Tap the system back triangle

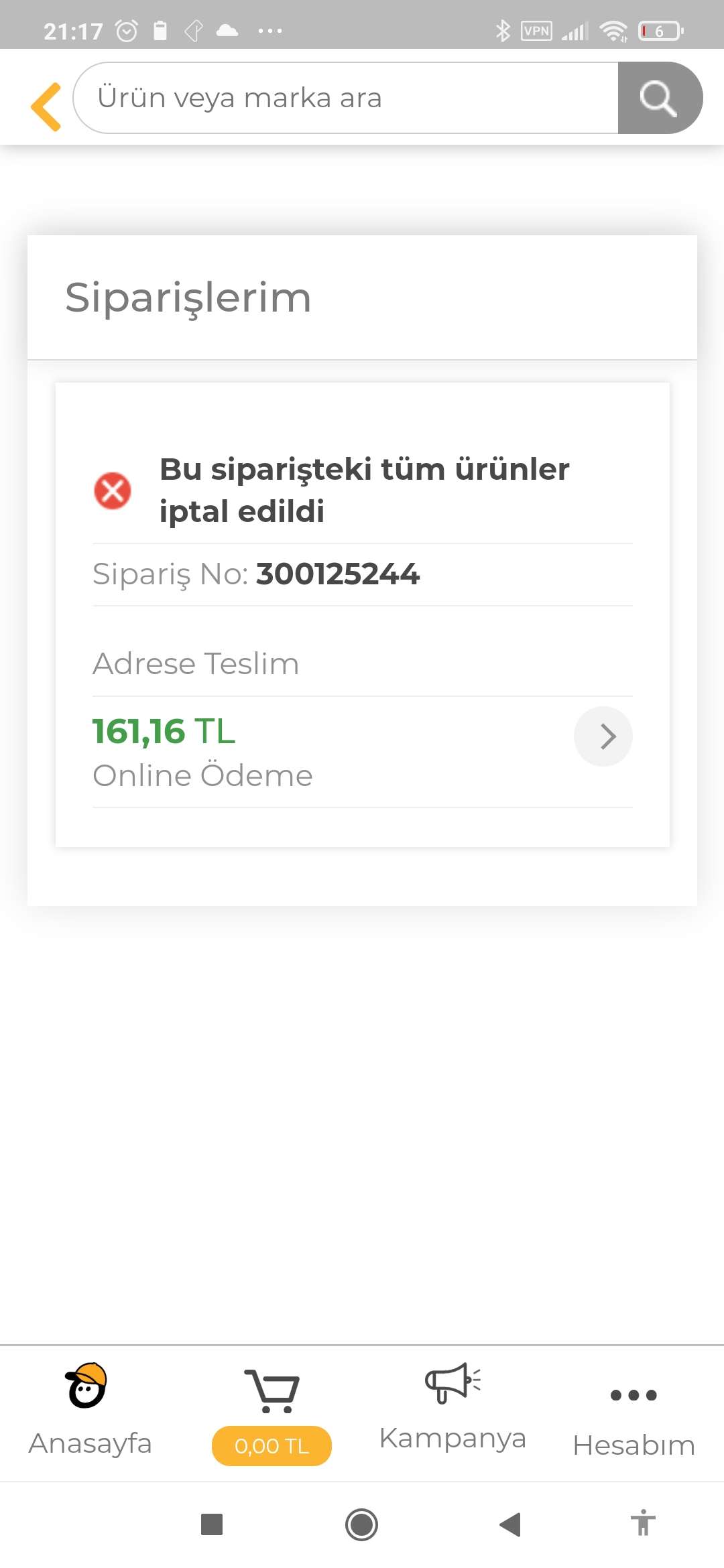click(x=510, y=1524)
